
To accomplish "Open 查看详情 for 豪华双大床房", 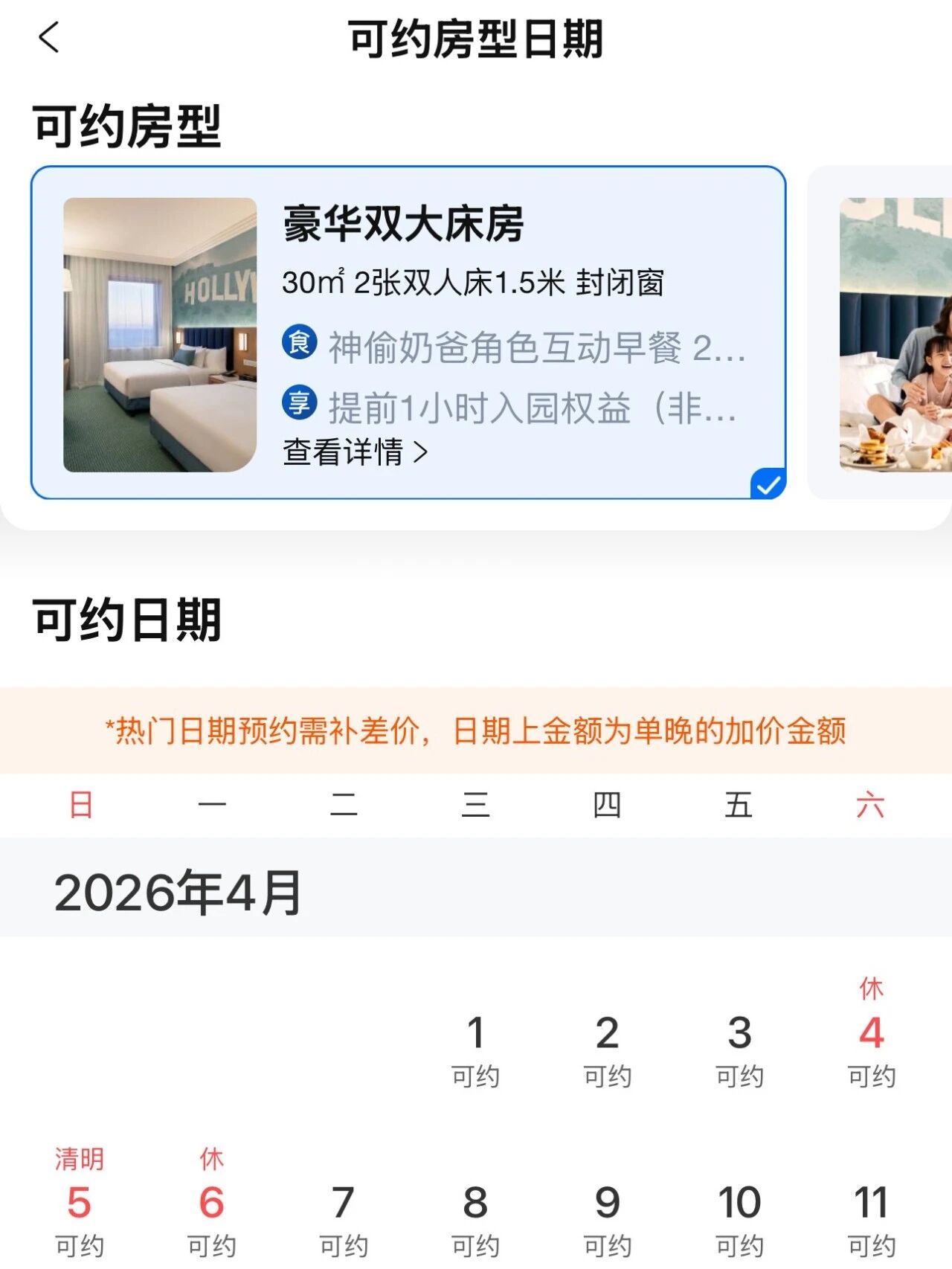I will pos(355,452).
